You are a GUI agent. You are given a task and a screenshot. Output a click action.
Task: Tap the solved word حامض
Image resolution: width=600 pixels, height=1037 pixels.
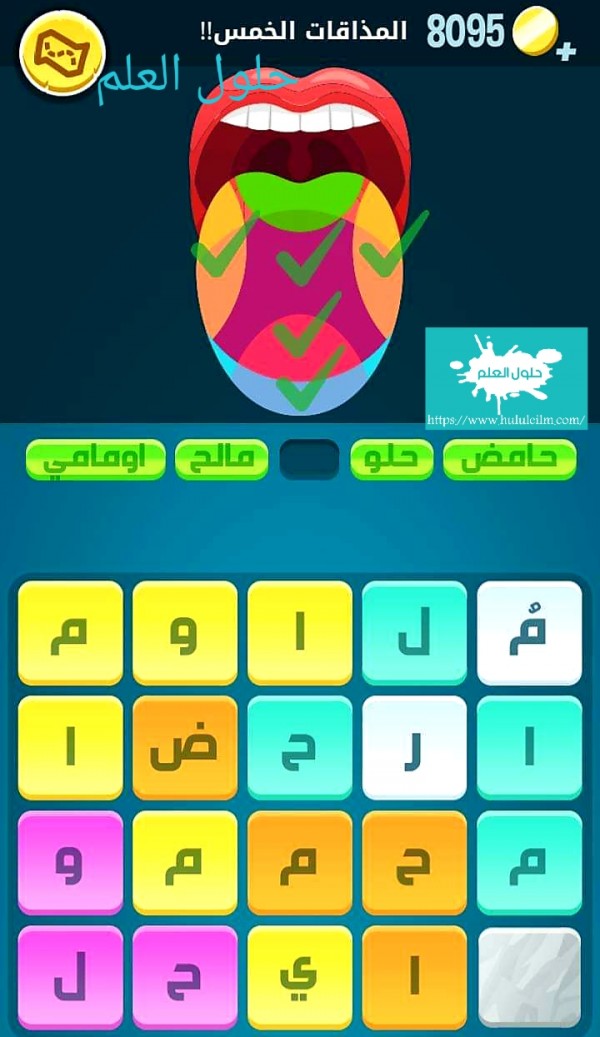509,459
